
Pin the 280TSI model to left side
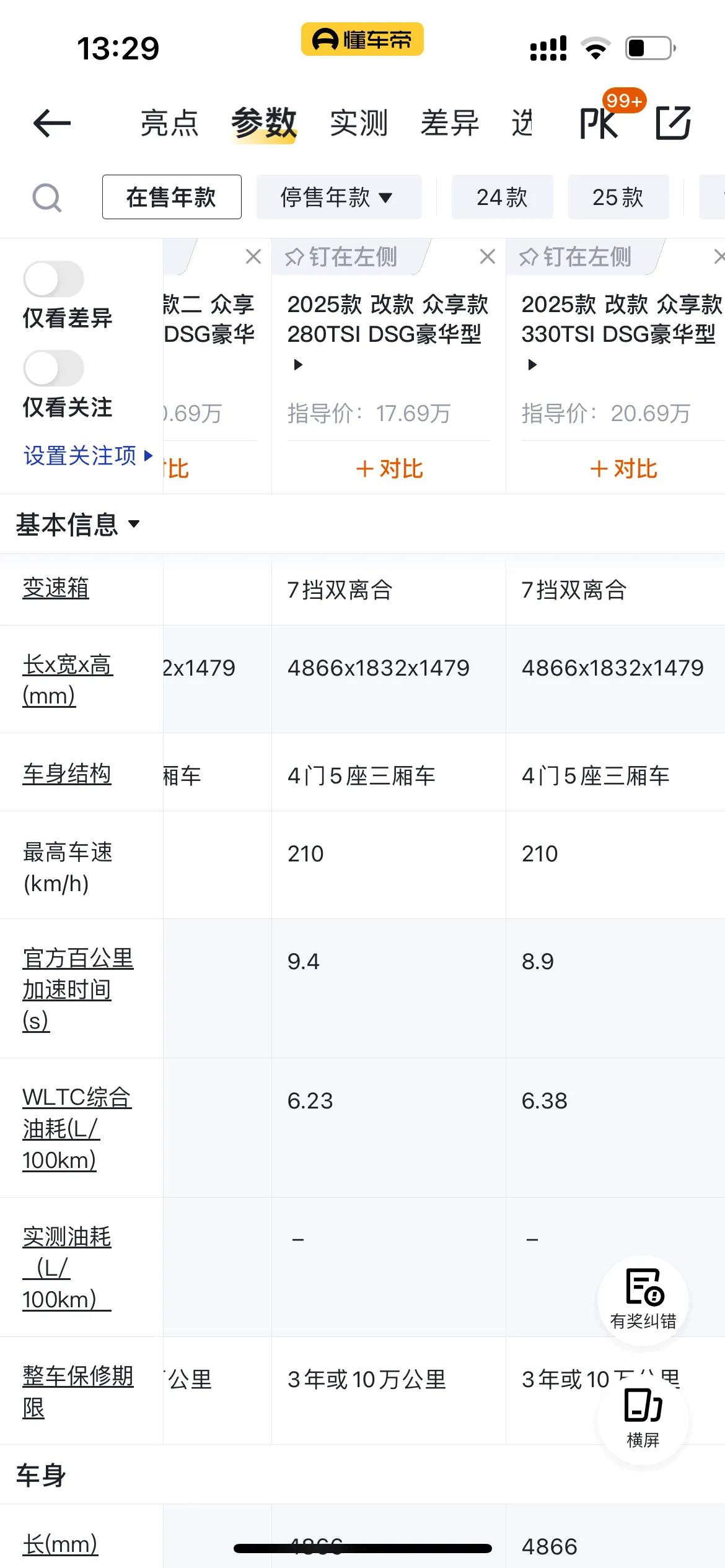pos(341,257)
